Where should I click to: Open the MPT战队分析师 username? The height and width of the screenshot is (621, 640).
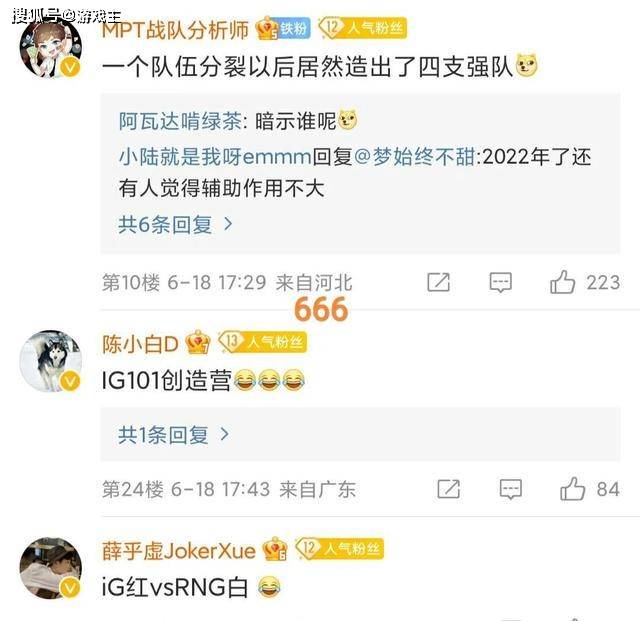click(x=176, y=29)
